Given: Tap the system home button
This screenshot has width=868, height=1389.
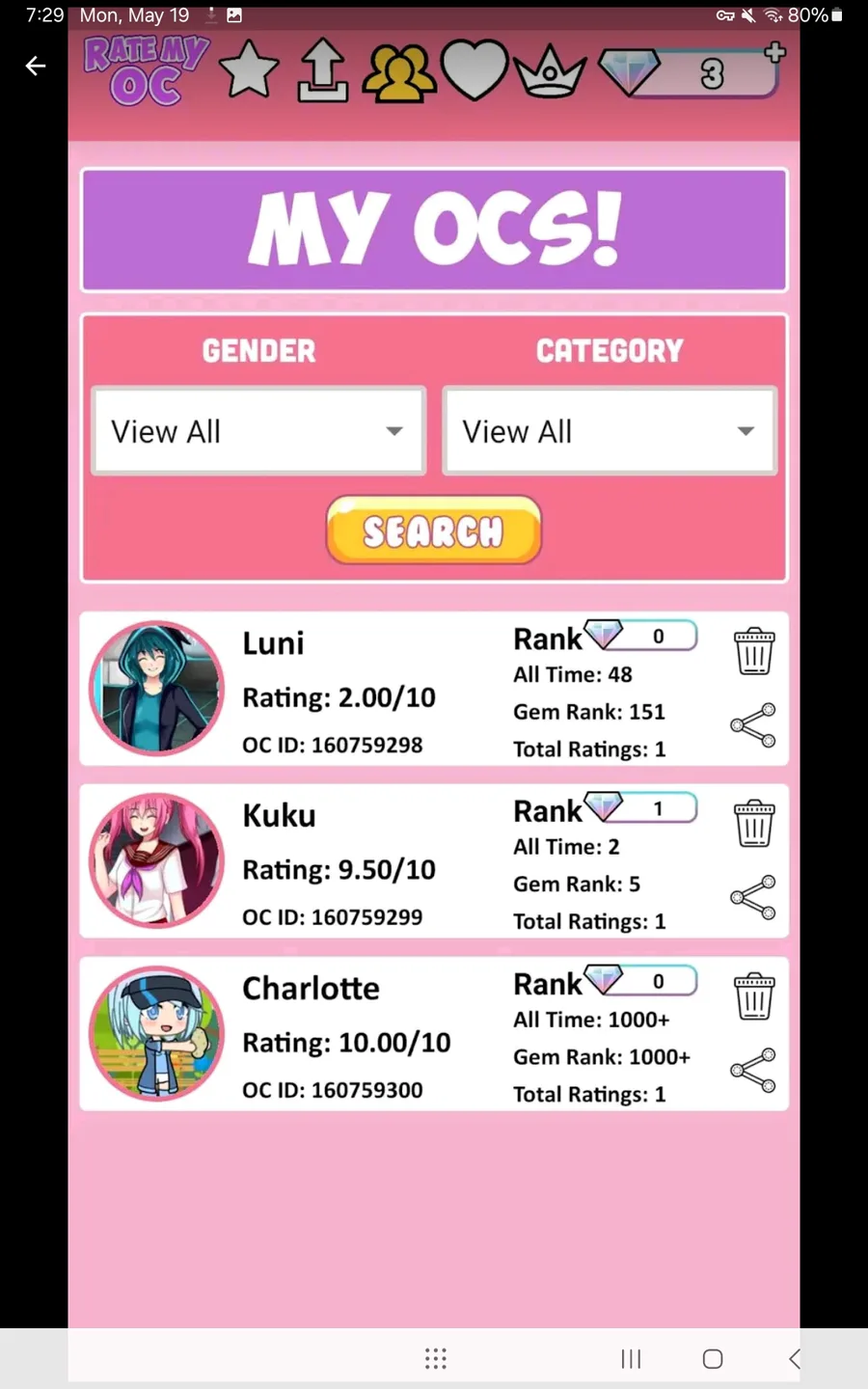Looking at the screenshot, I should 713,1359.
